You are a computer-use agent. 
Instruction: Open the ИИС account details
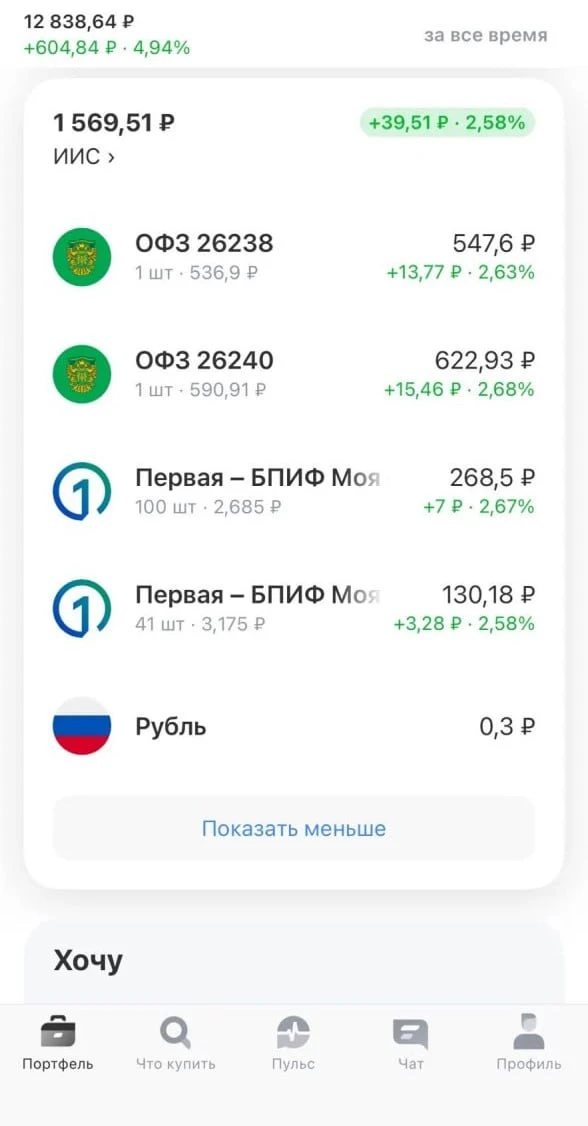pos(83,157)
